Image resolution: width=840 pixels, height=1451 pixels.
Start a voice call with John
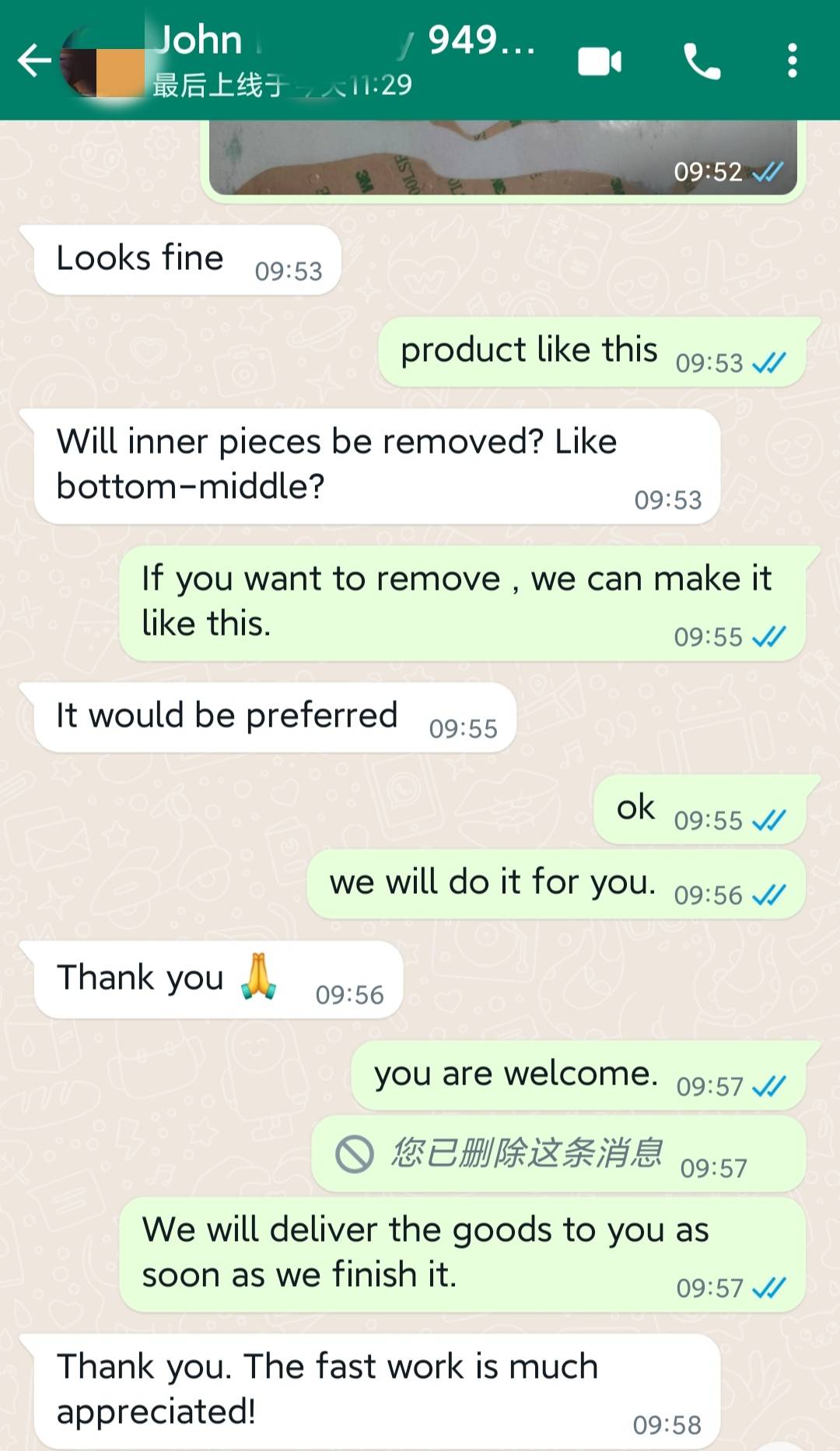pos(701,61)
